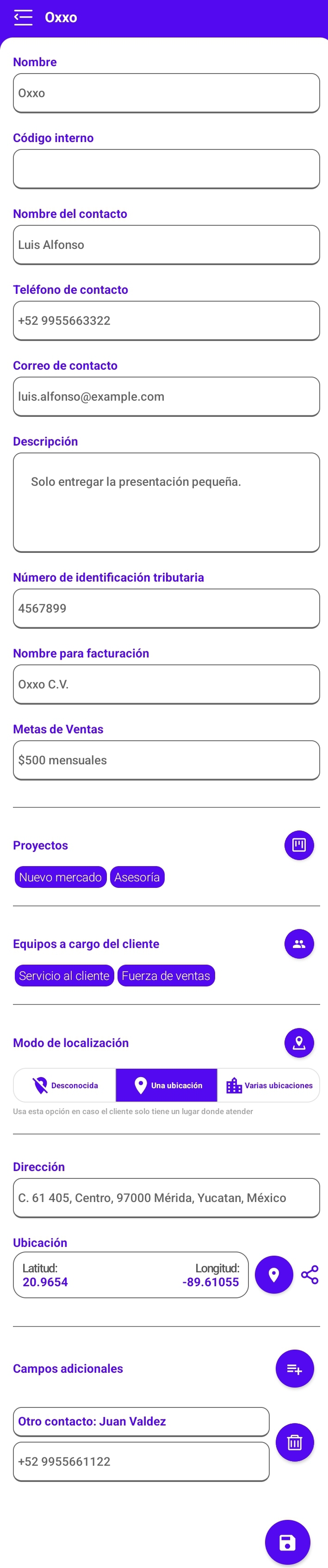Viewport: 328px width, 1568px height.
Task: Open the drawer menu button
Action: (23, 17)
